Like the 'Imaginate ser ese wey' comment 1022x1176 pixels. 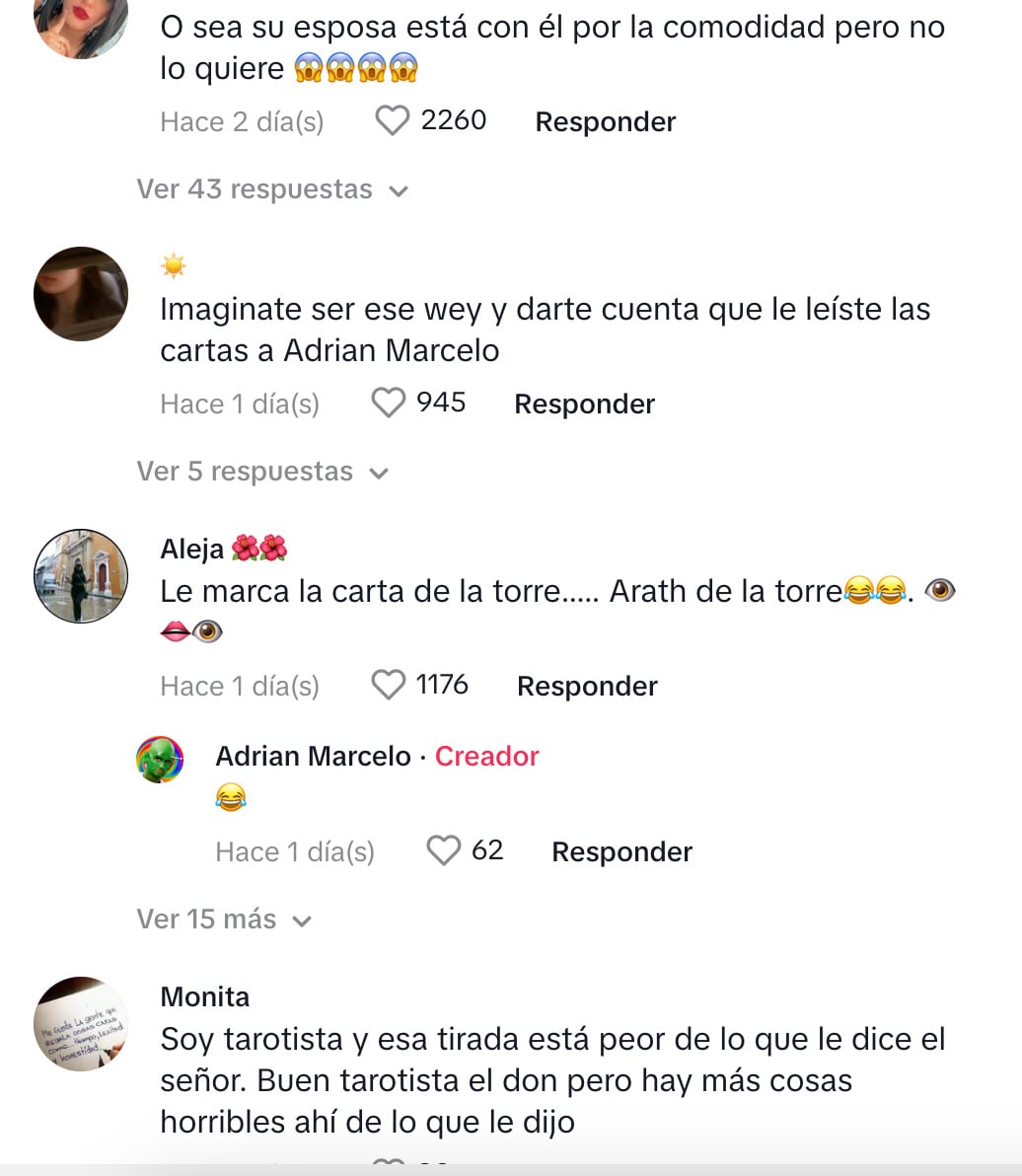[388, 404]
